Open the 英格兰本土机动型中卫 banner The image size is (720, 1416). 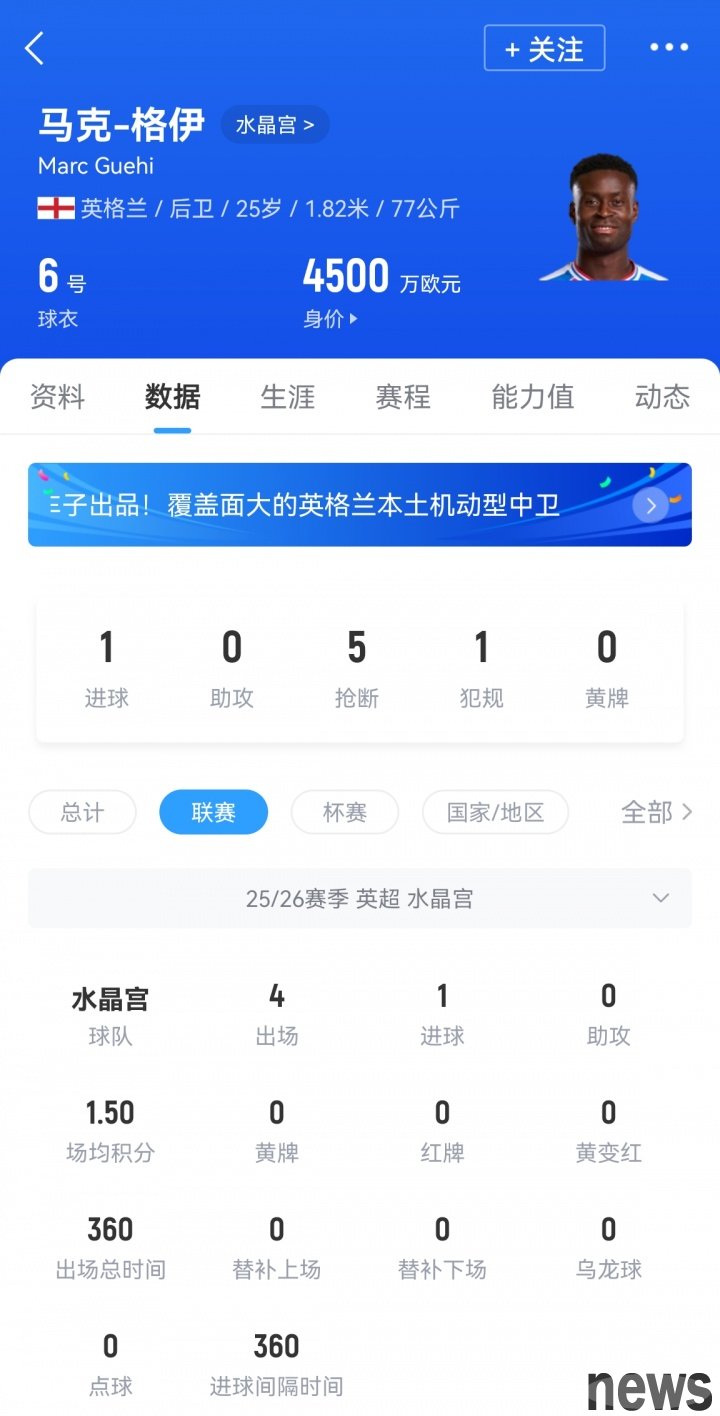[x=360, y=505]
